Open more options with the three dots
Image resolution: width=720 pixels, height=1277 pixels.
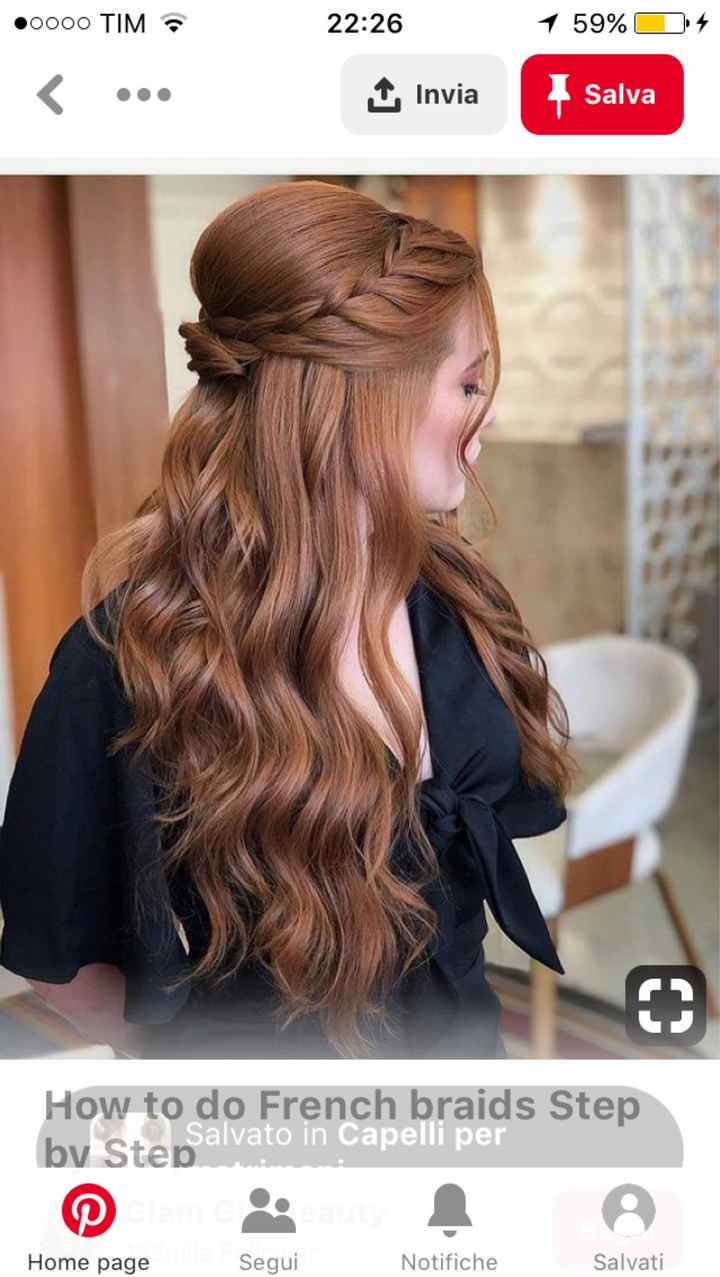point(142,95)
